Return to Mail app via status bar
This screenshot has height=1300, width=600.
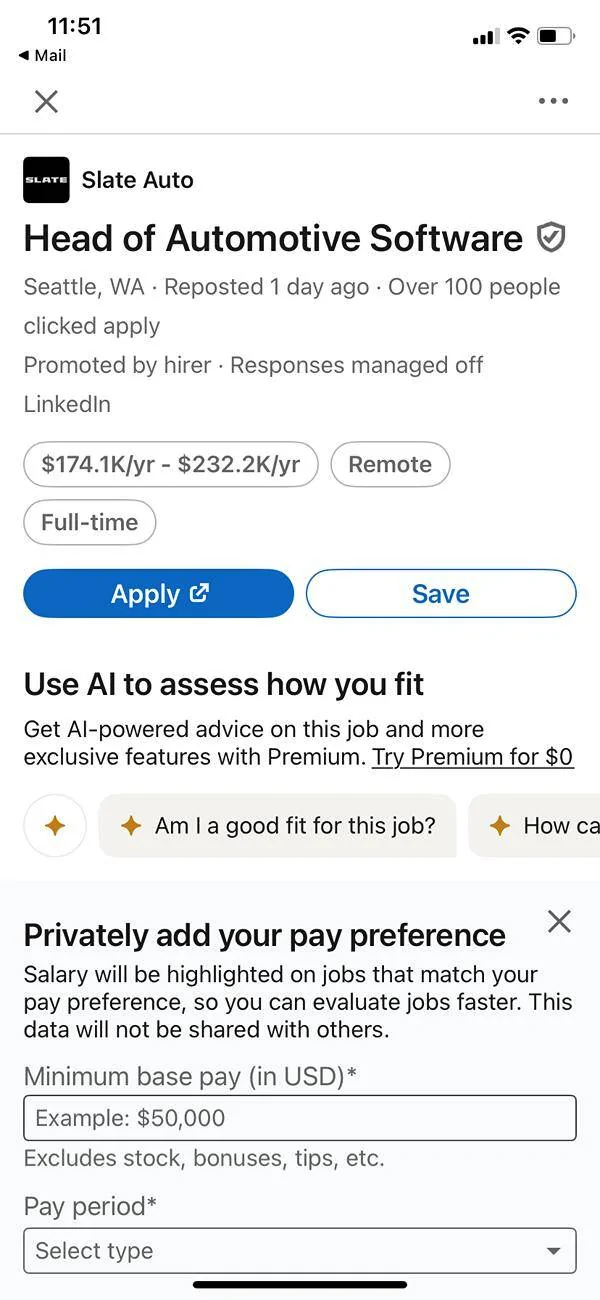pyautogui.click(x=43, y=56)
